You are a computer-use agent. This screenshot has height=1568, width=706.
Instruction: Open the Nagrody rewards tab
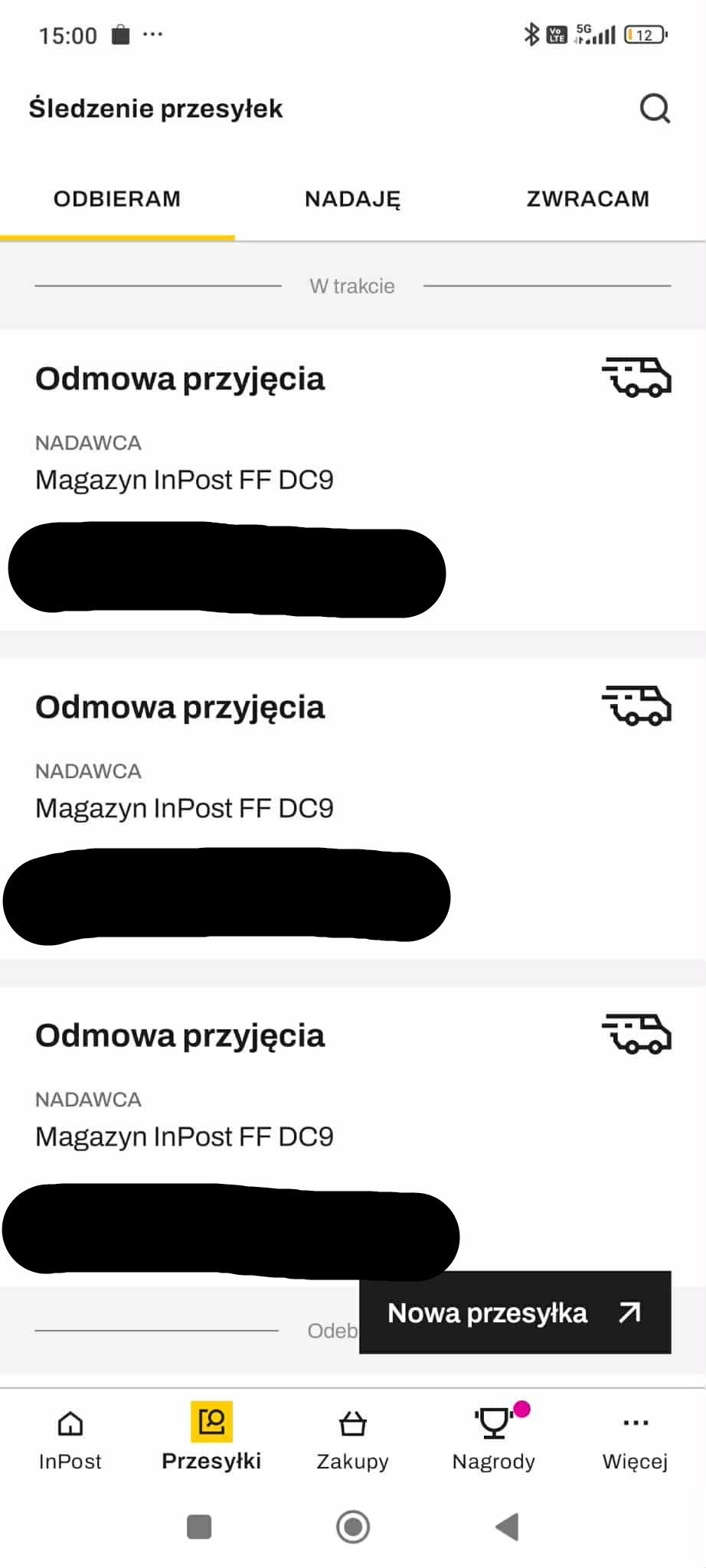tap(494, 1439)
